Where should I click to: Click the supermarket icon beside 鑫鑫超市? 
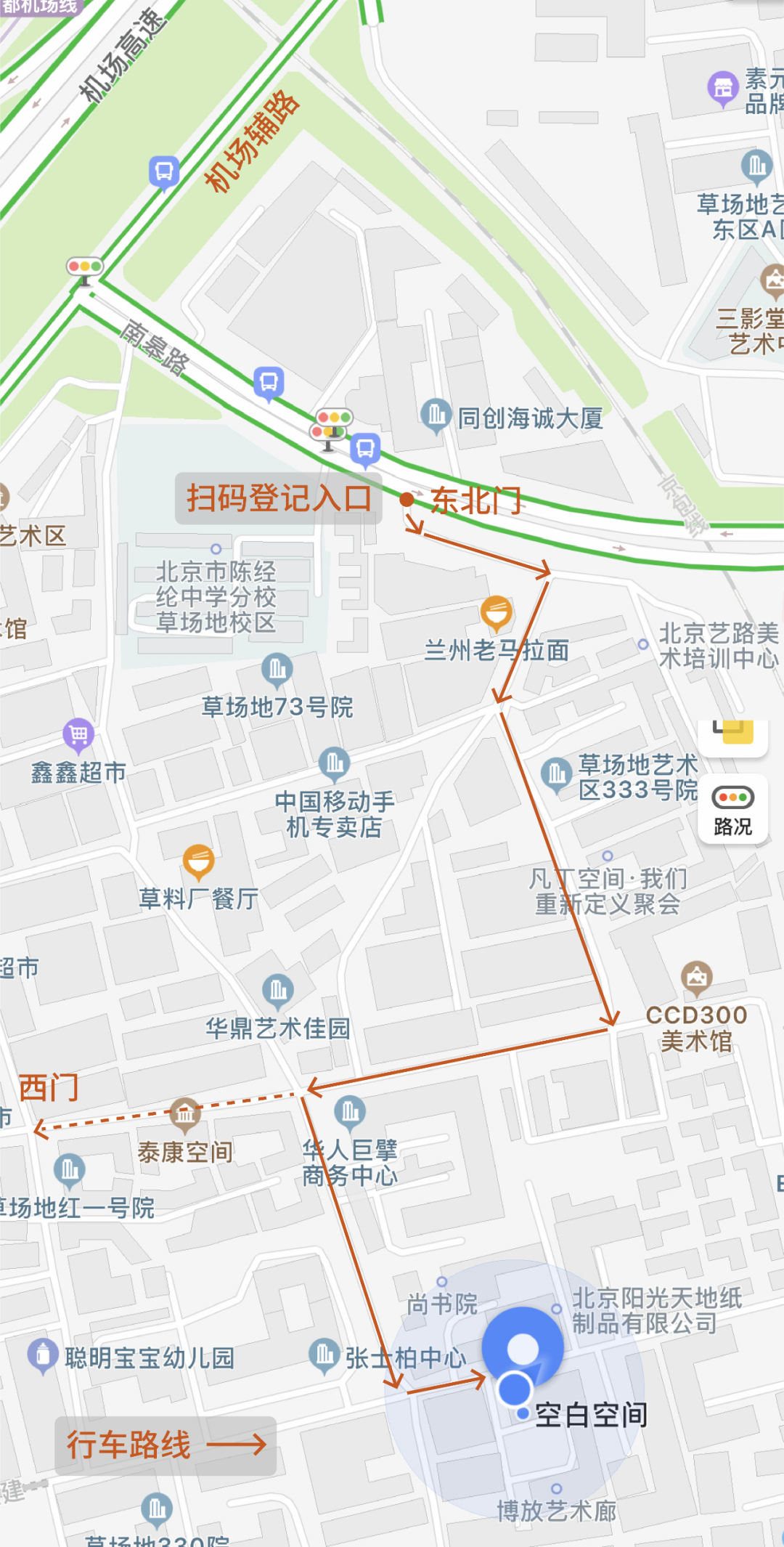[78, 734]
